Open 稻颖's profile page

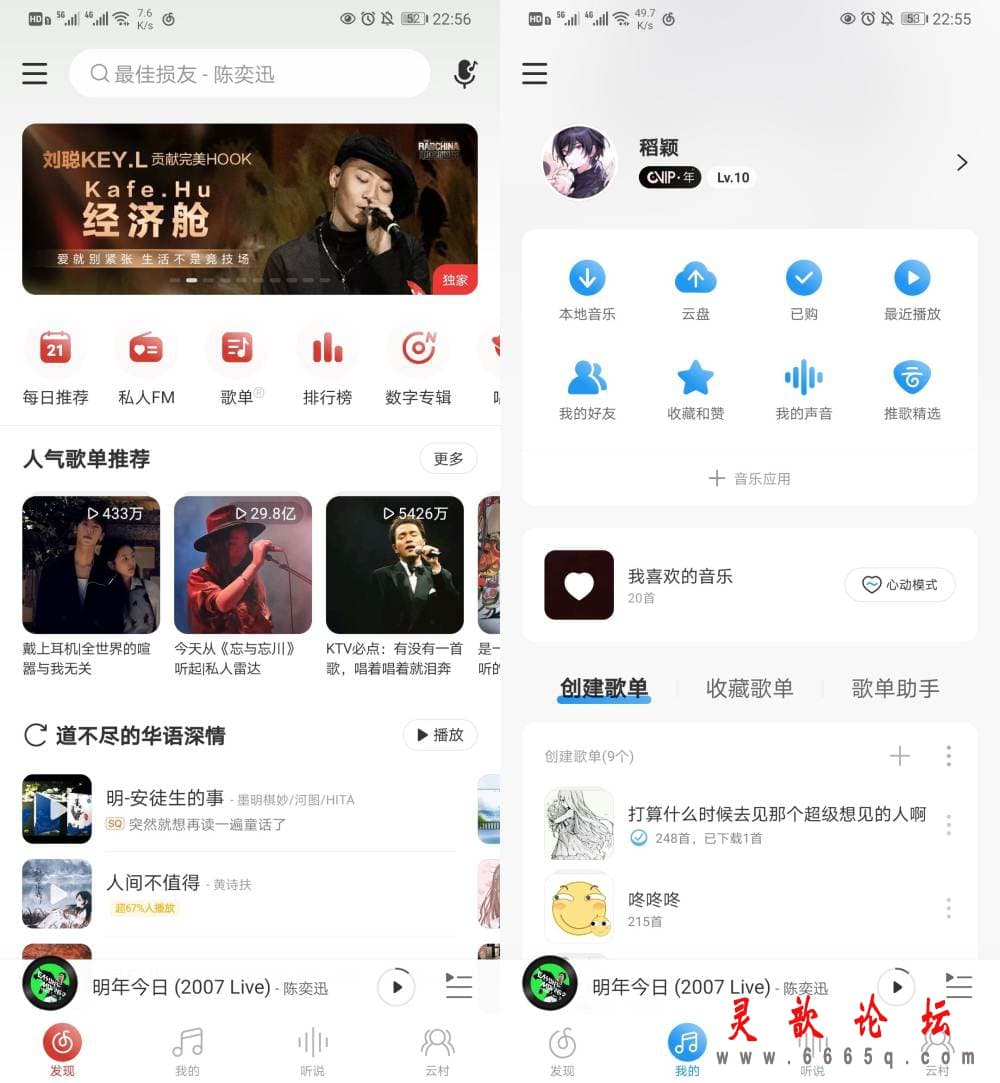[x=750, y=163]
